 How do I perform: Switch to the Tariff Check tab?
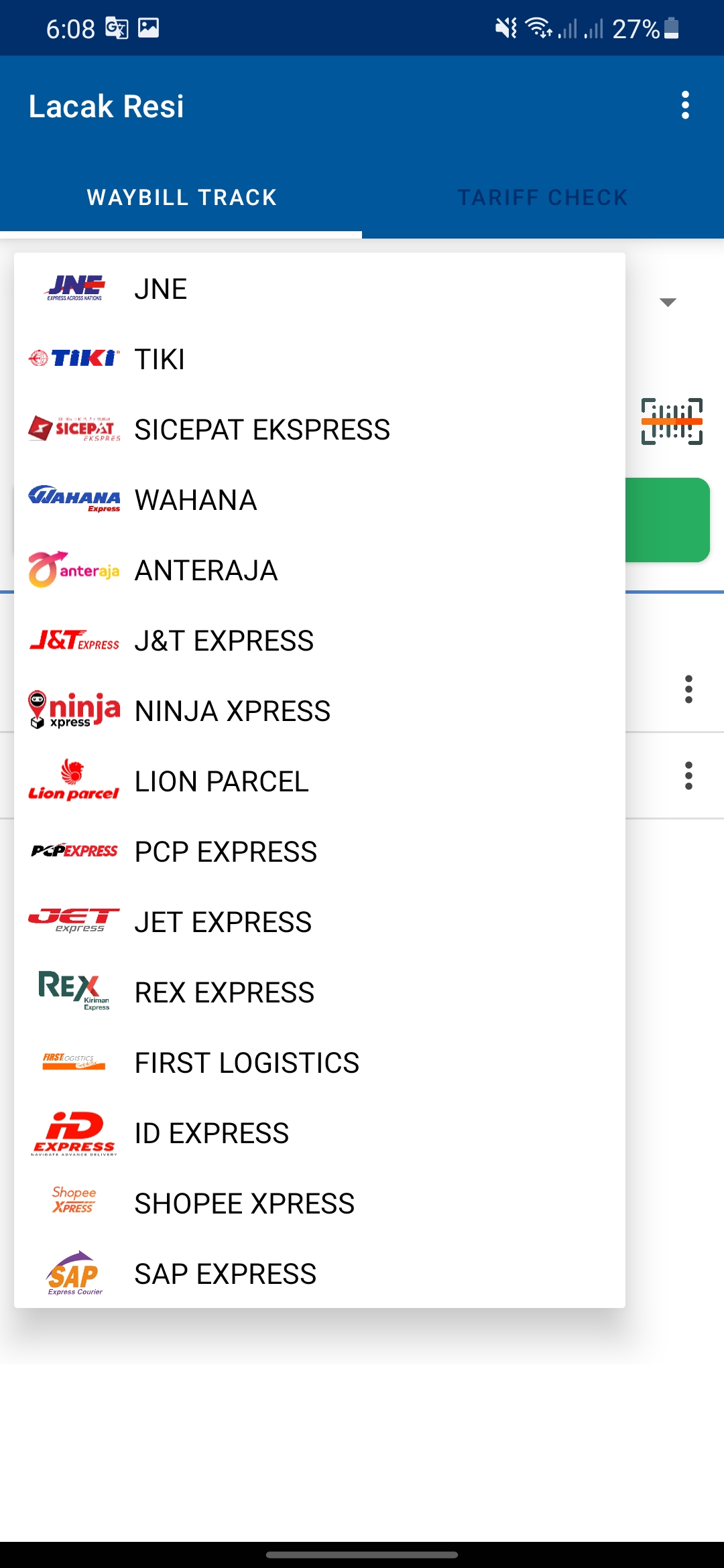coord(542,198)
